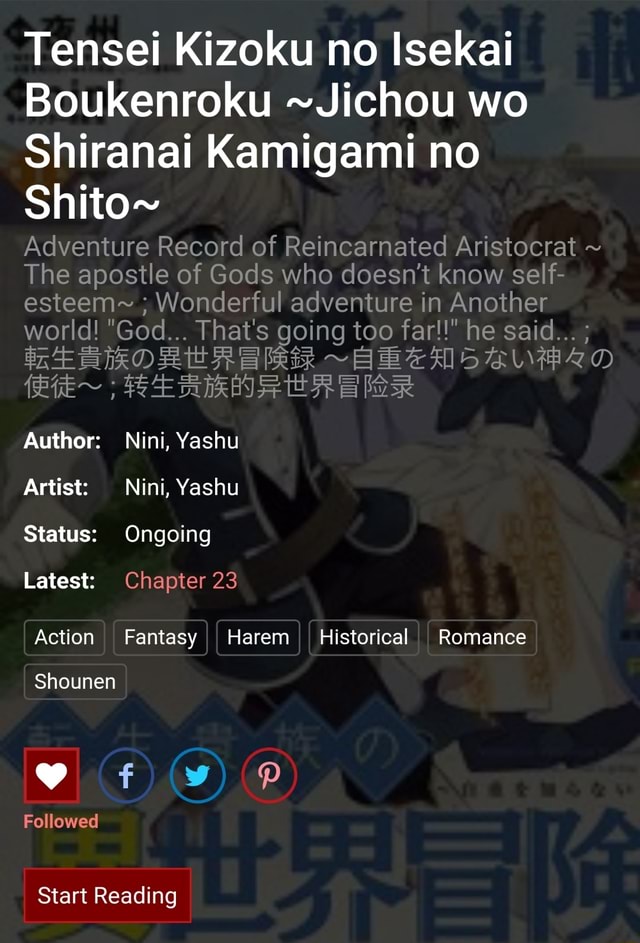Browse the Historical genre tag
Viewport: 640px width, 943px height.
[363, 637]
